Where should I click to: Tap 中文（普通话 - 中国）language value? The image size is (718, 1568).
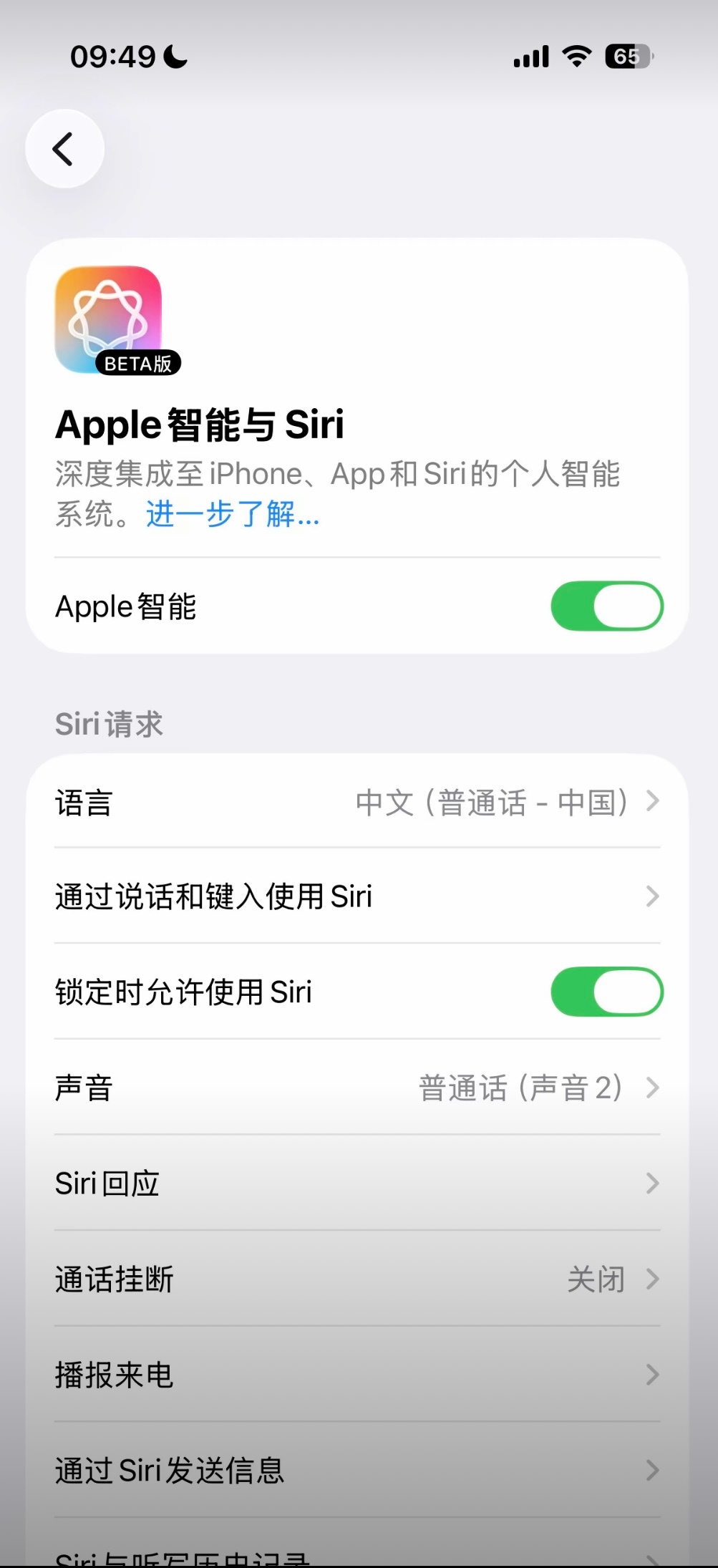pos(495,803)
